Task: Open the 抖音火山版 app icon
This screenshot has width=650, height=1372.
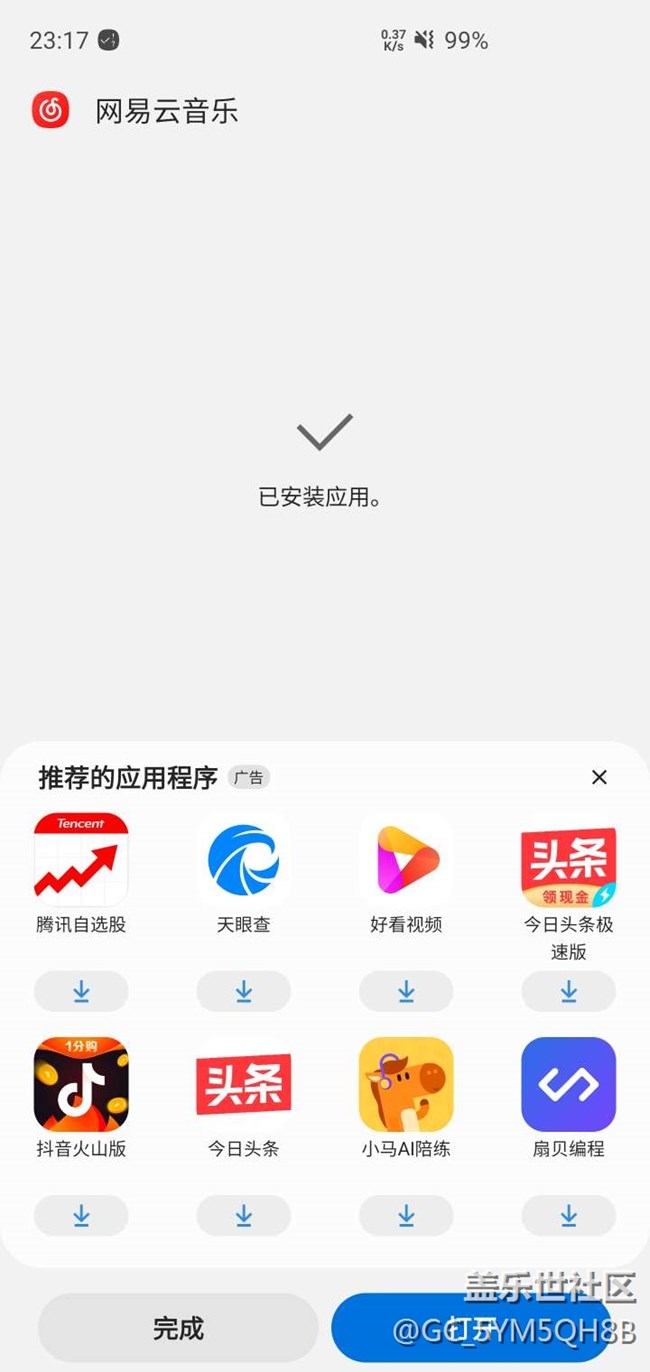Action: pos(81,1084)
